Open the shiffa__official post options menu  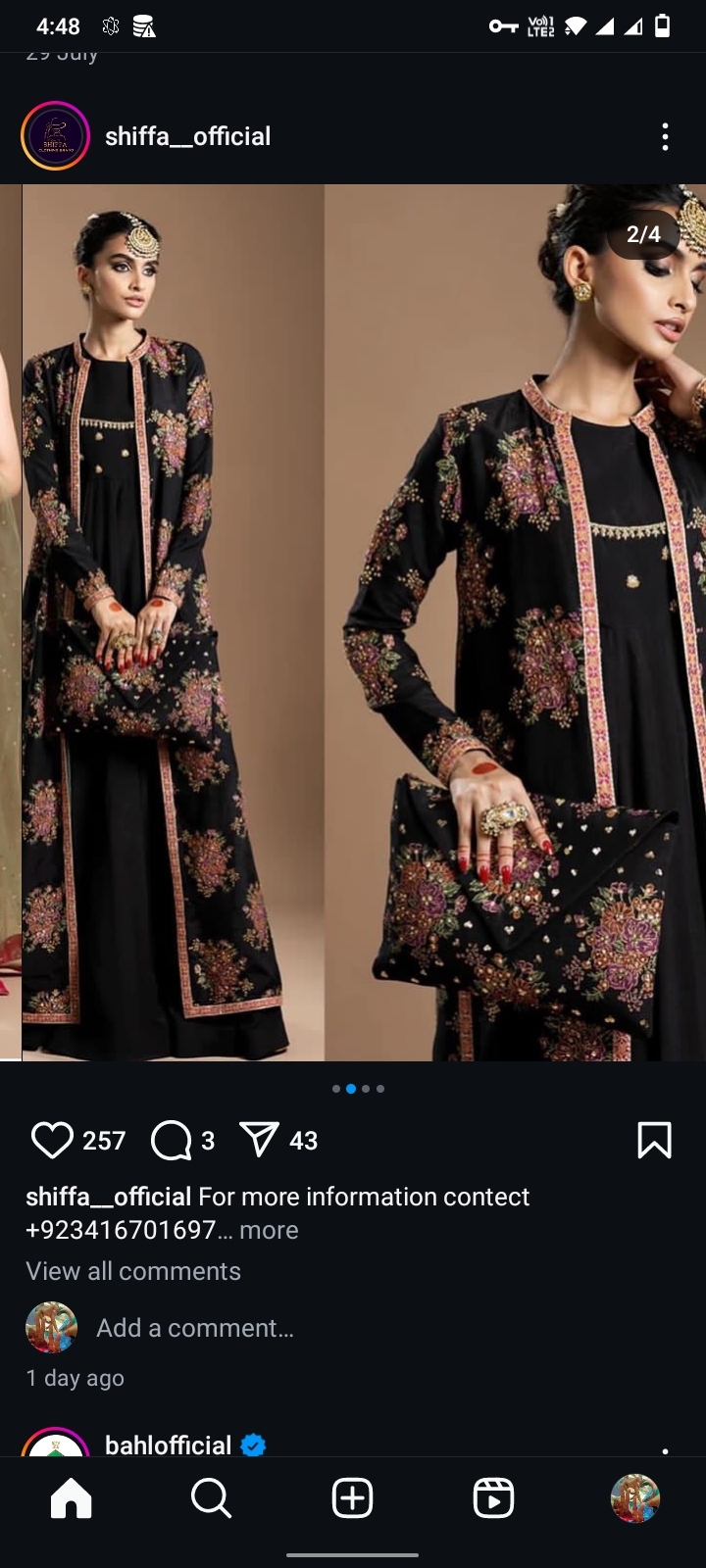click(665, 137)
